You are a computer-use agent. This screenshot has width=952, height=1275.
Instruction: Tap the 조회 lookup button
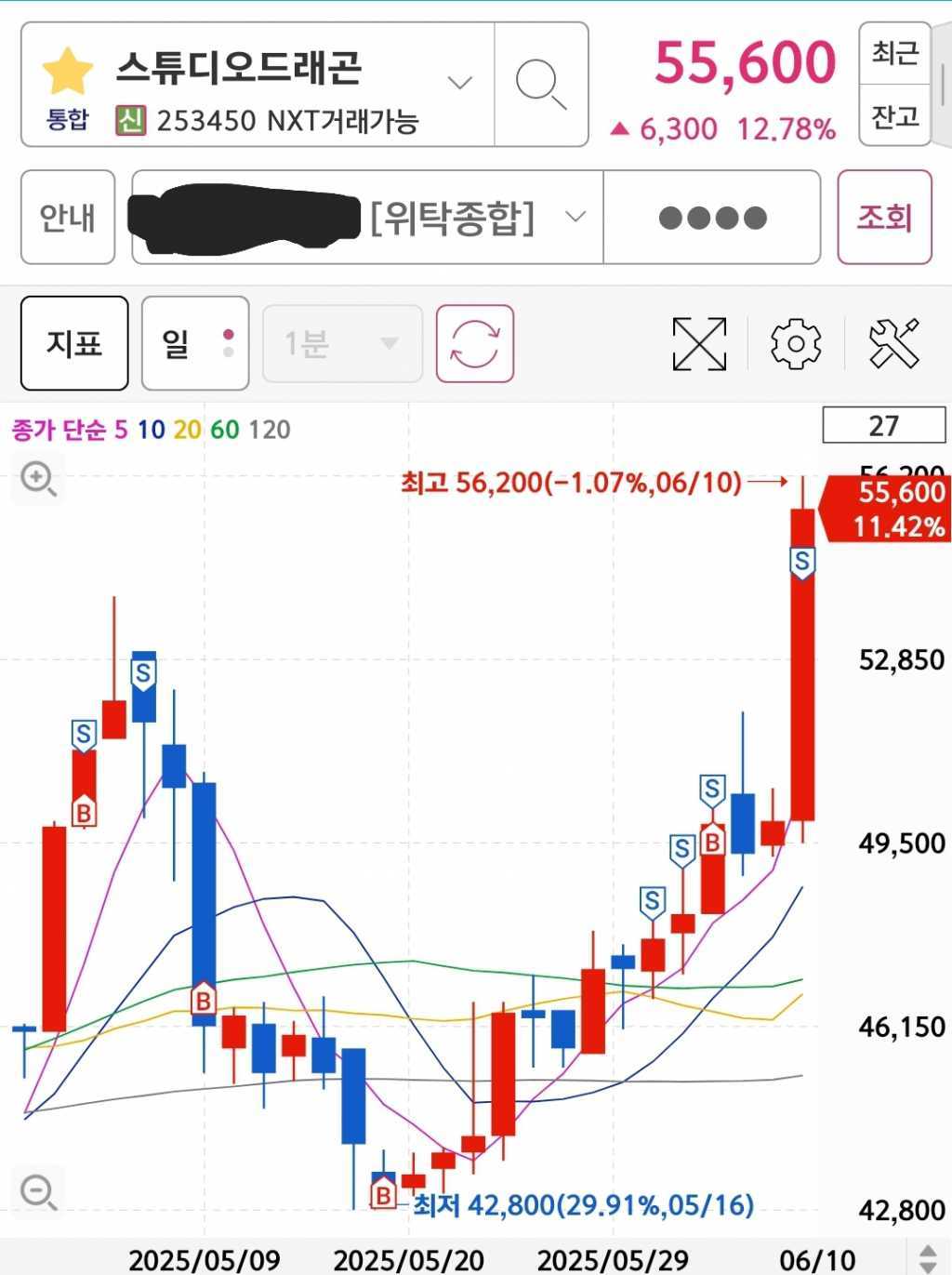[x=884, y=218]
